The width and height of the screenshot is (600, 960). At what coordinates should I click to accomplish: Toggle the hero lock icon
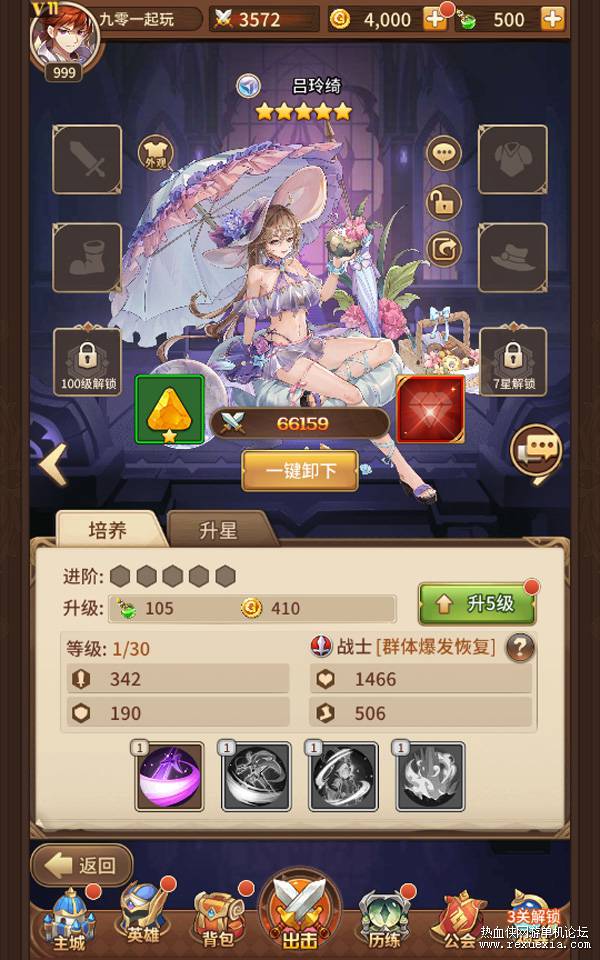(x=444, y=201)
